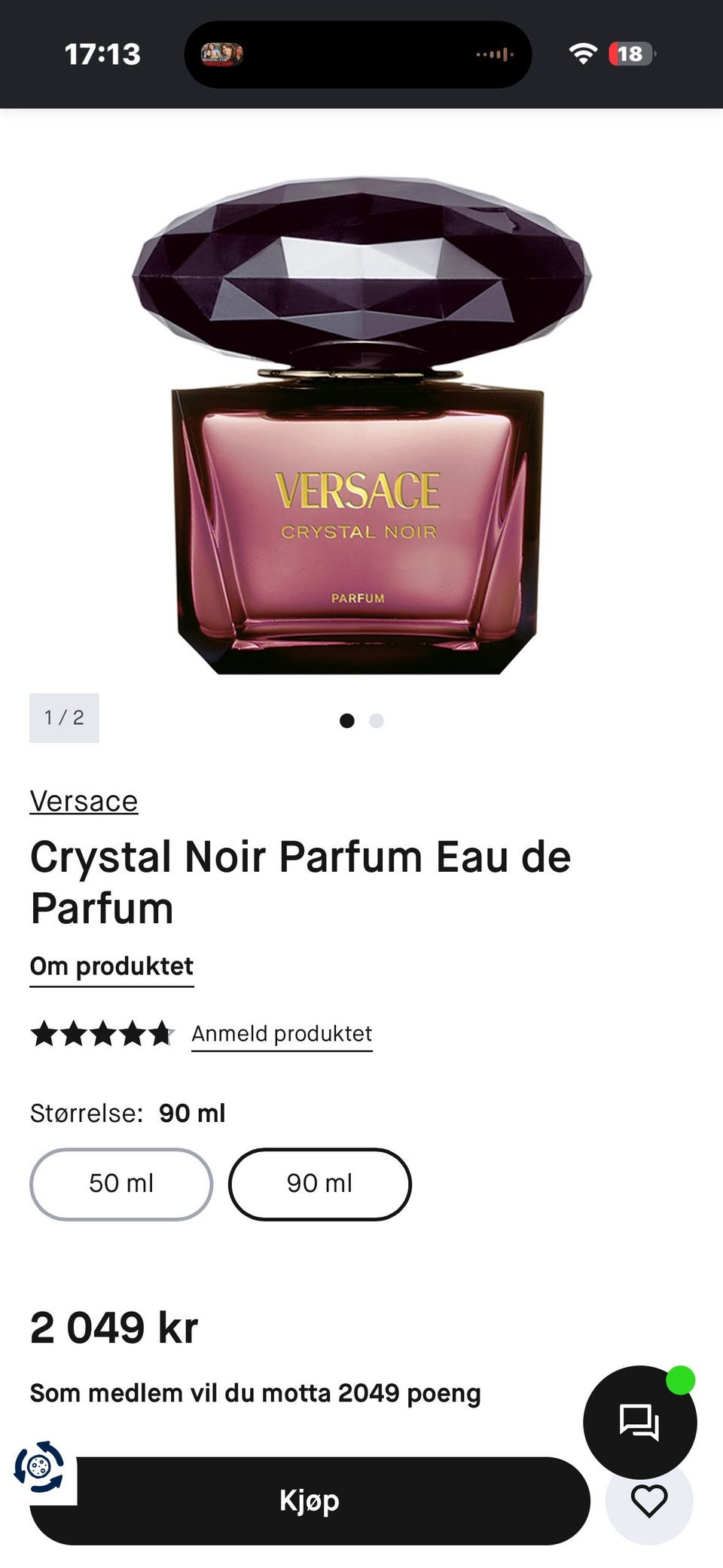This screenshot has width=723, height=1568.
Task: Open the Versace brand link
Action: 84,801
